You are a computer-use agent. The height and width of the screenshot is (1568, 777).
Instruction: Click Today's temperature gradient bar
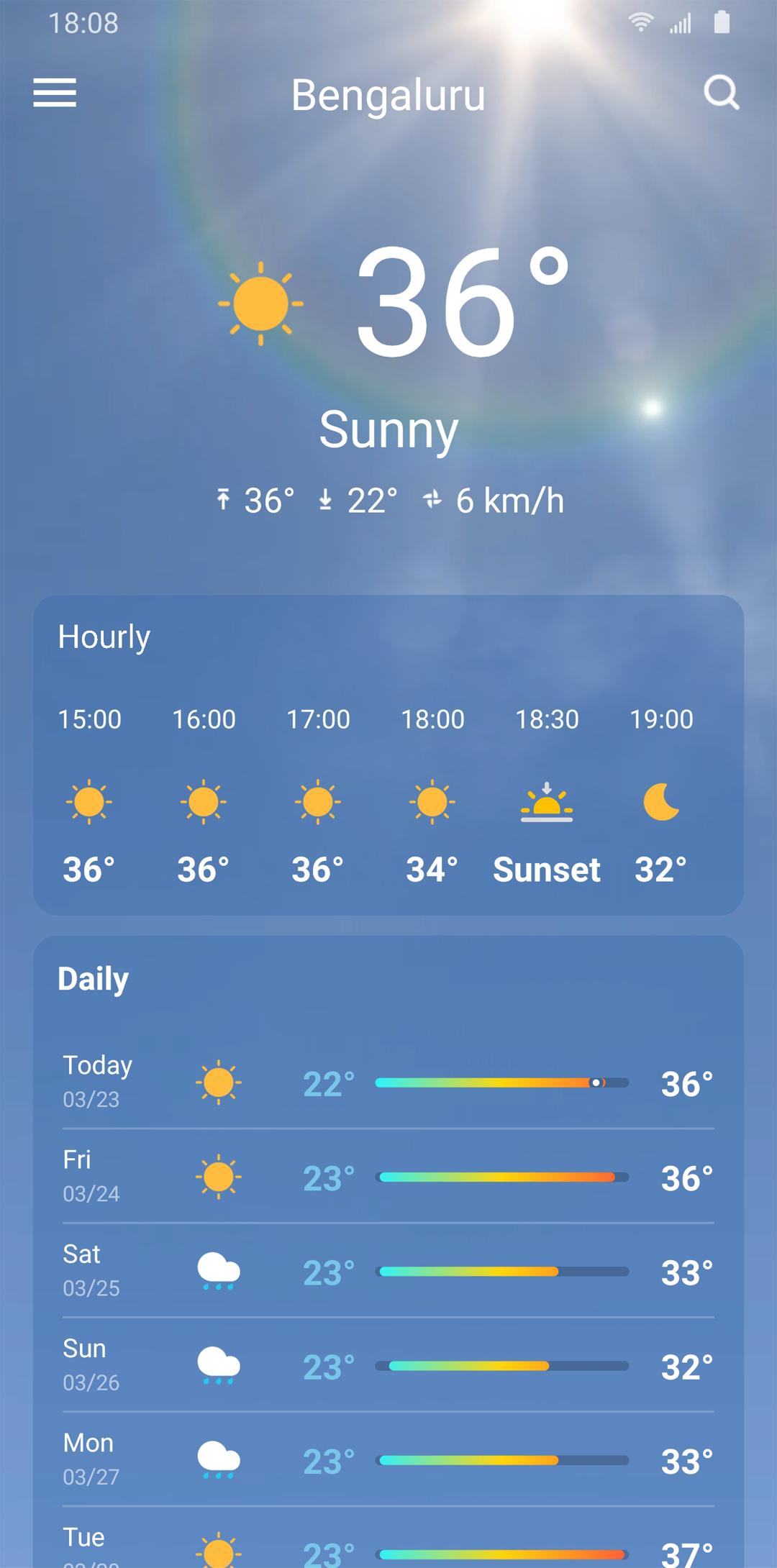tap(501, 1081)
